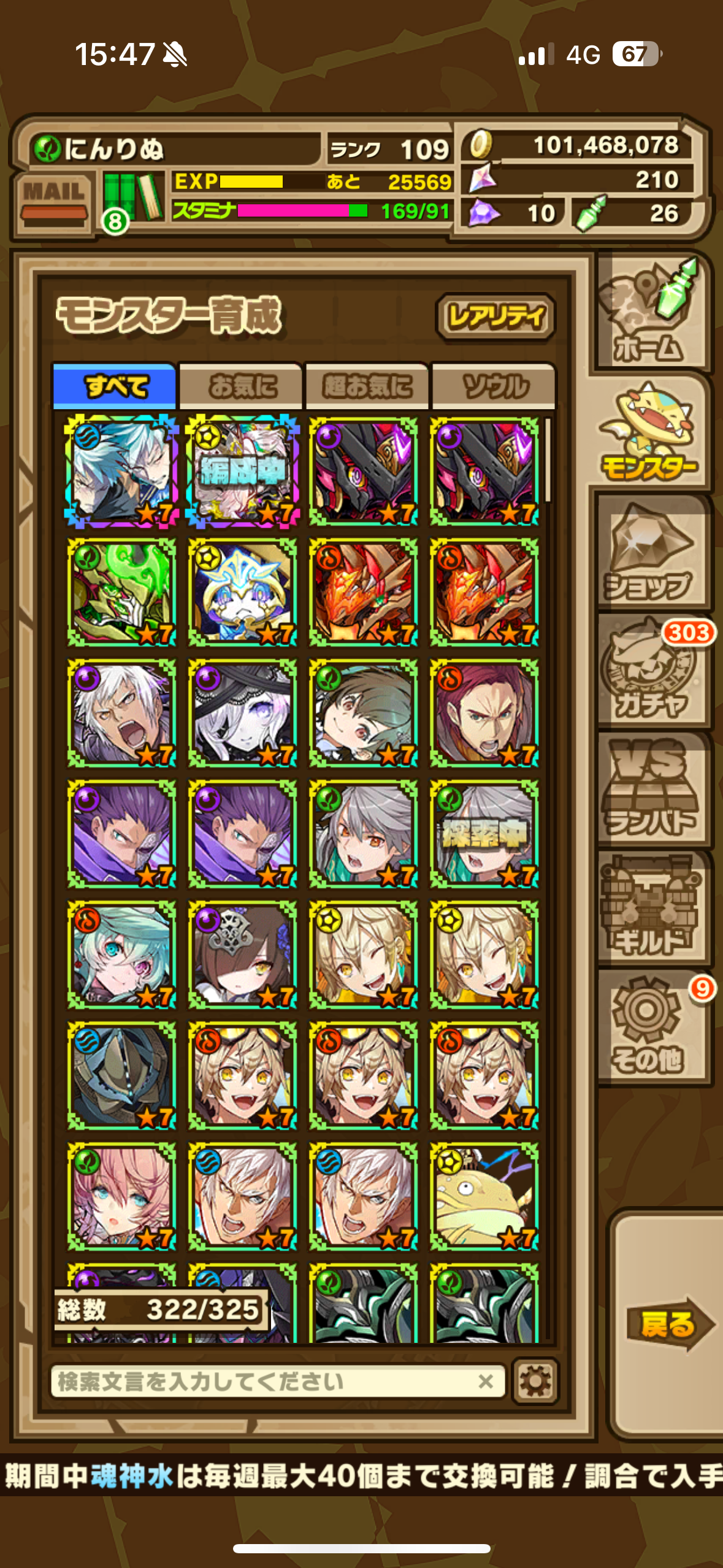Open the ギルド menu
The height and width of the screenshot is (1568, 723).
click(652, 908)
